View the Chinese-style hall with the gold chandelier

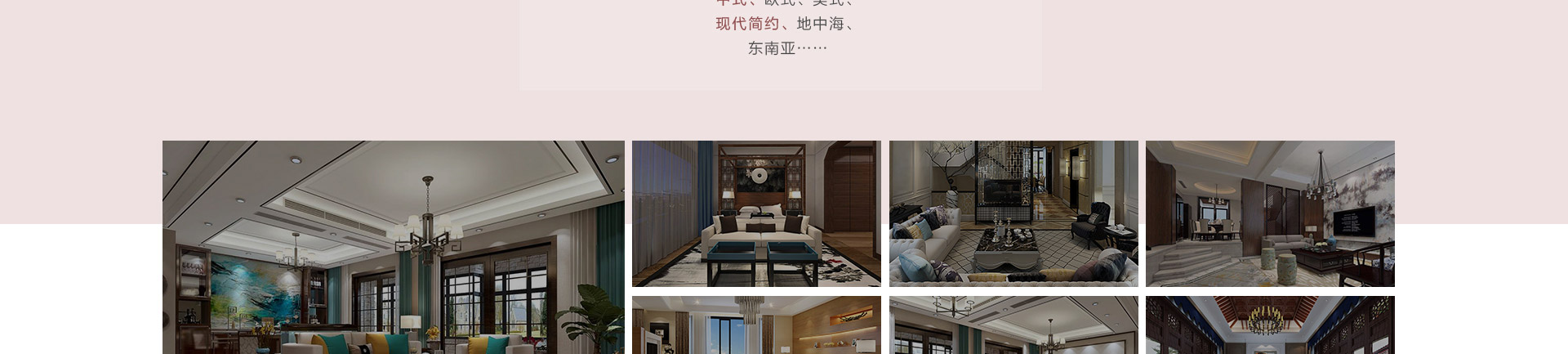coord(1269,325)
